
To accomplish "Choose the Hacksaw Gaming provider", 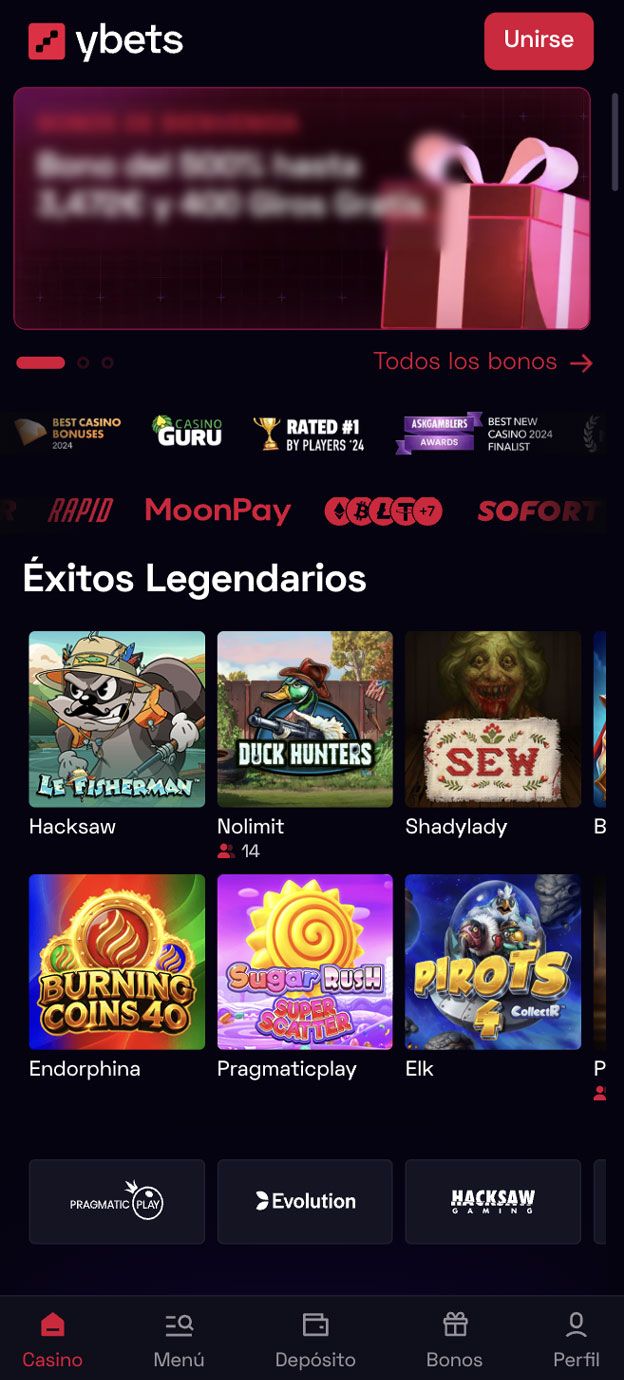I will (493, 1201).
